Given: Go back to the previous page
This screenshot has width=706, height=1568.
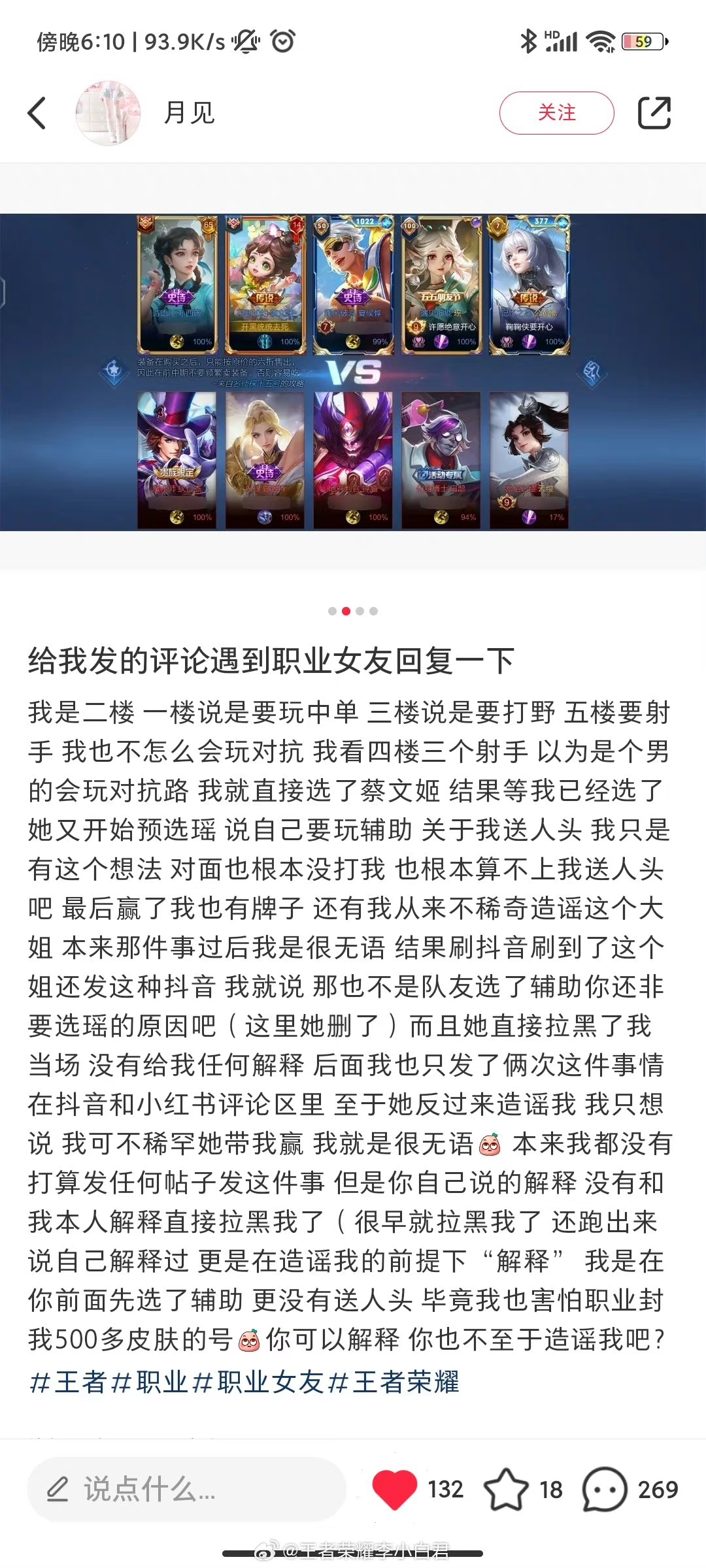Looking at the screenshot, I should 37,113.
